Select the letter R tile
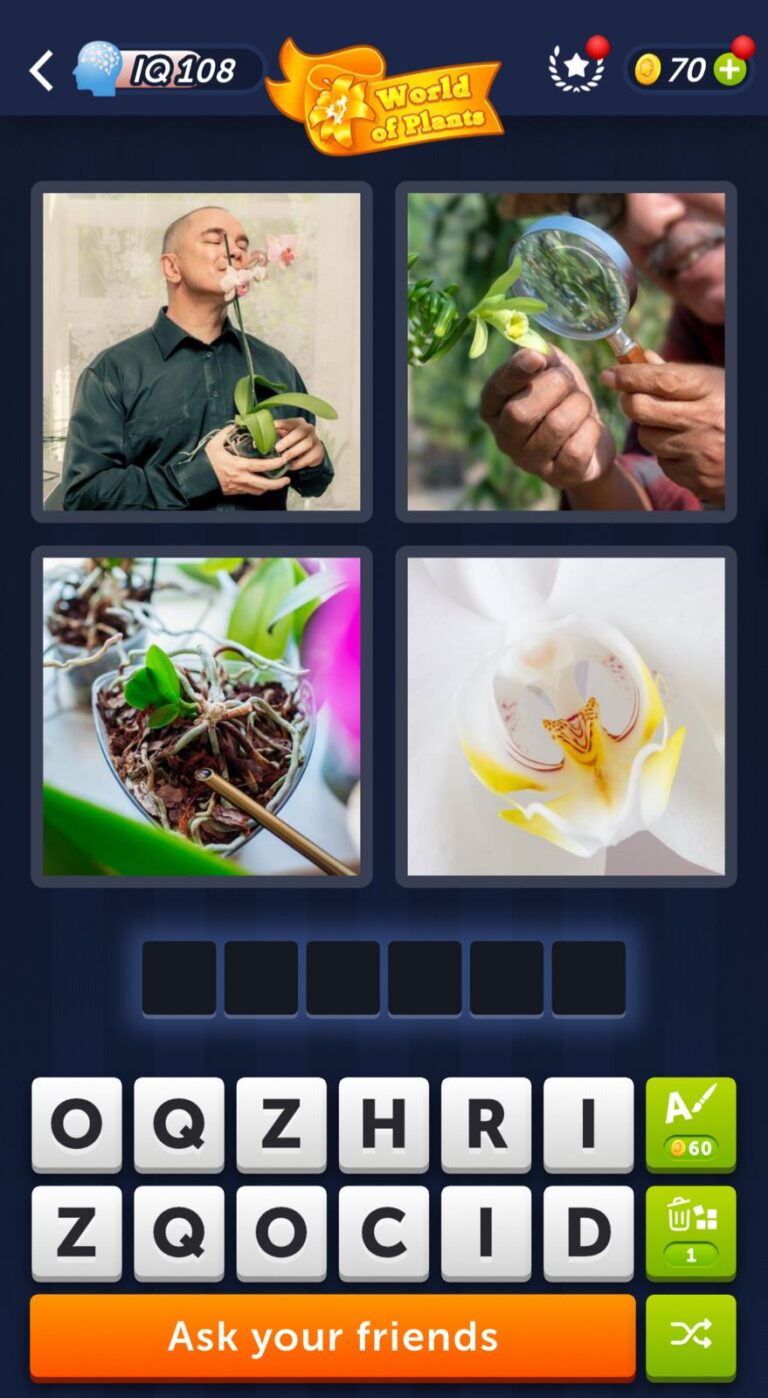Viewport: 768px width, 1398px height. point(486,1124)
